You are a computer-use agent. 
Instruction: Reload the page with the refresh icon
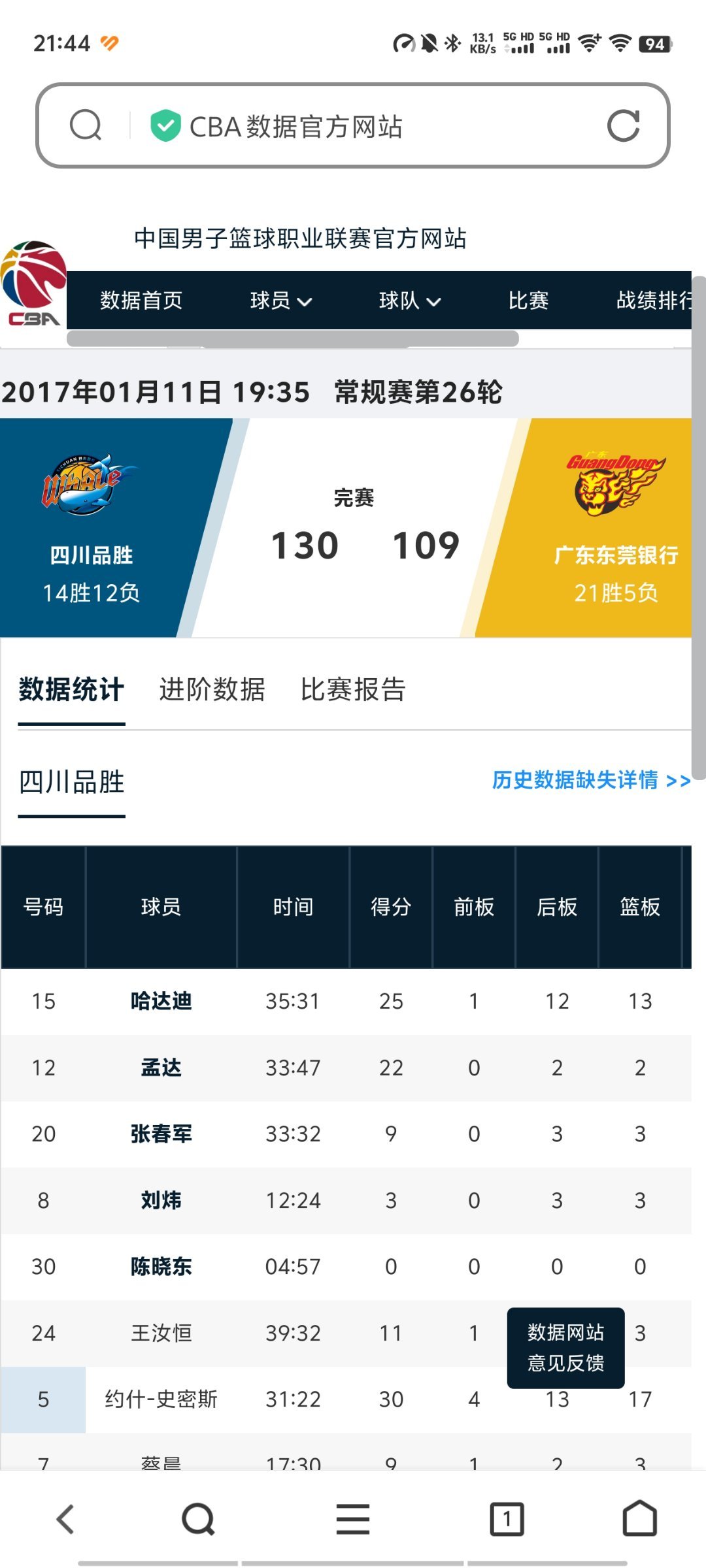(623, 125)
